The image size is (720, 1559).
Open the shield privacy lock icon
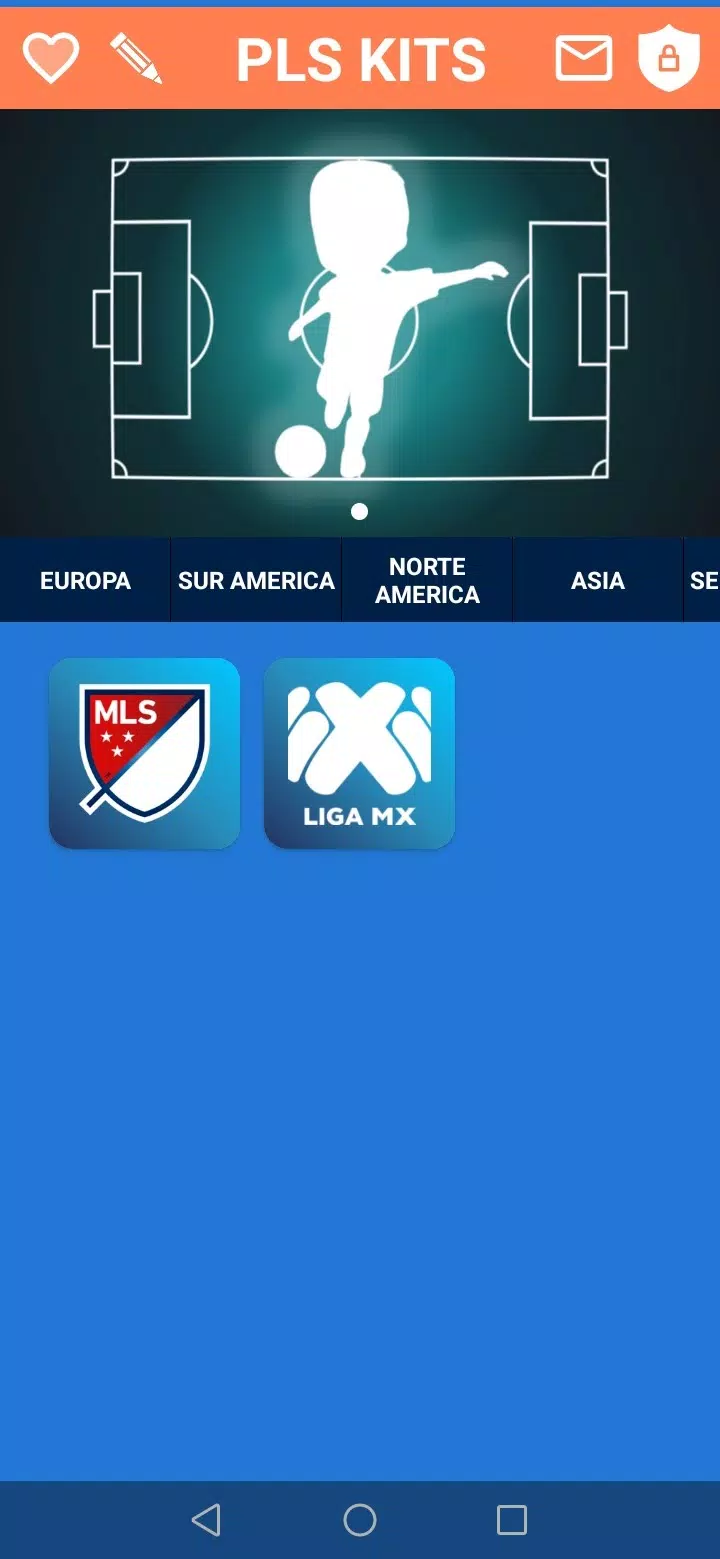pyautogui.click(x=668, y=57)
